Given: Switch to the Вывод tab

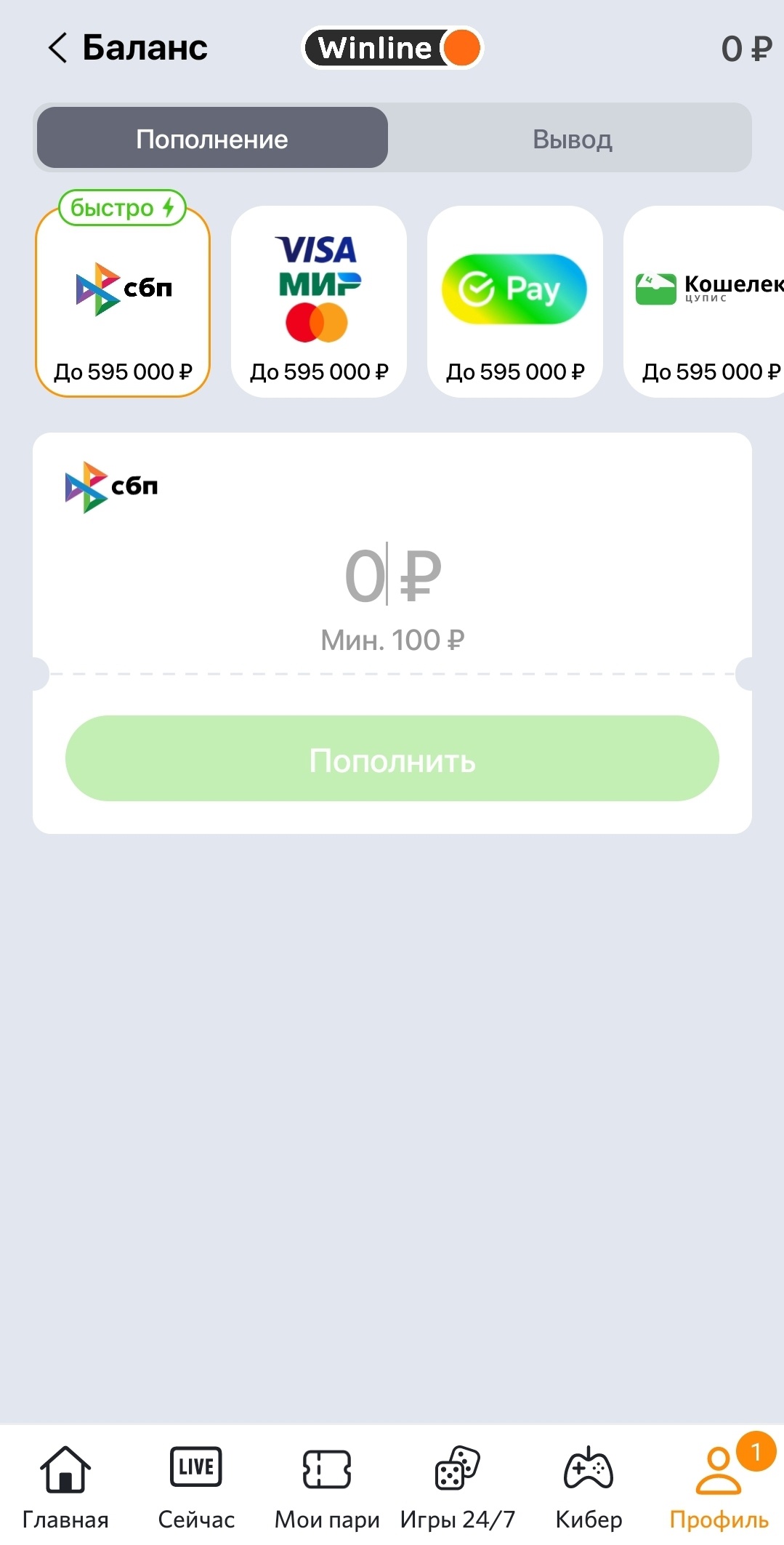Looking at the screenshot, I should [x=572, y=138].
